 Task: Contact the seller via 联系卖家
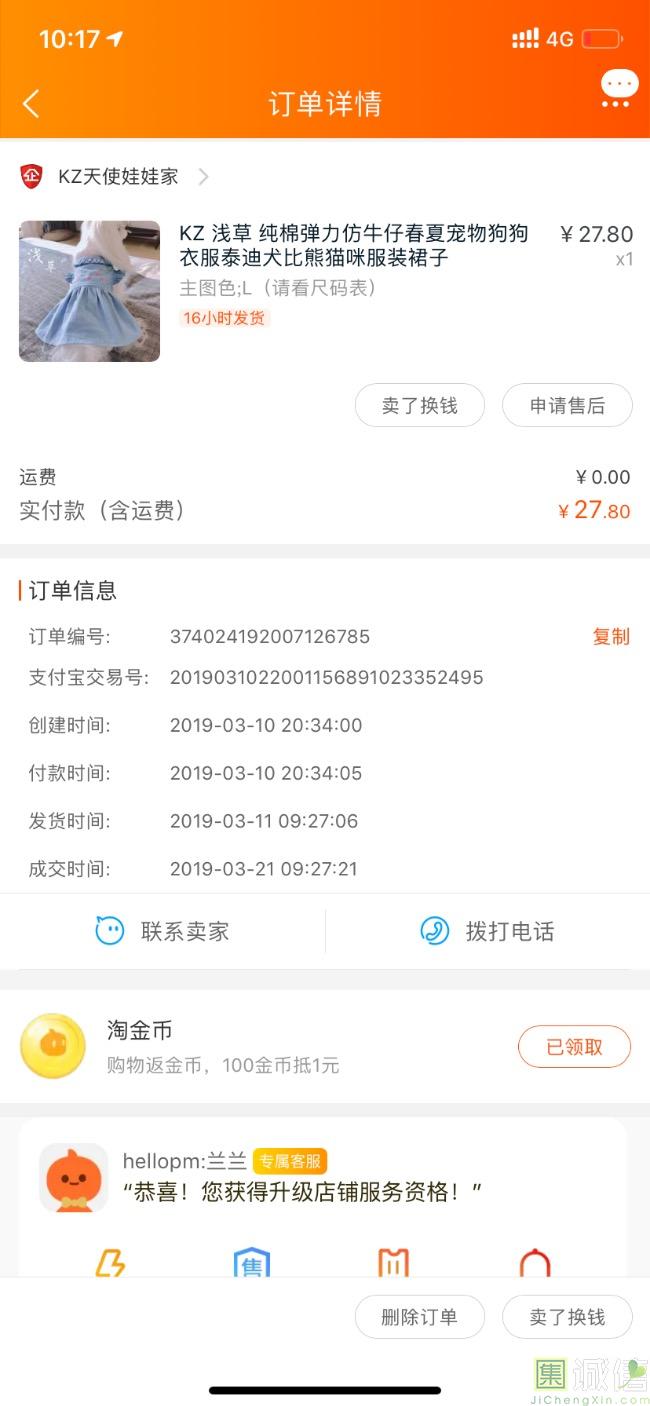click(163, 931)
